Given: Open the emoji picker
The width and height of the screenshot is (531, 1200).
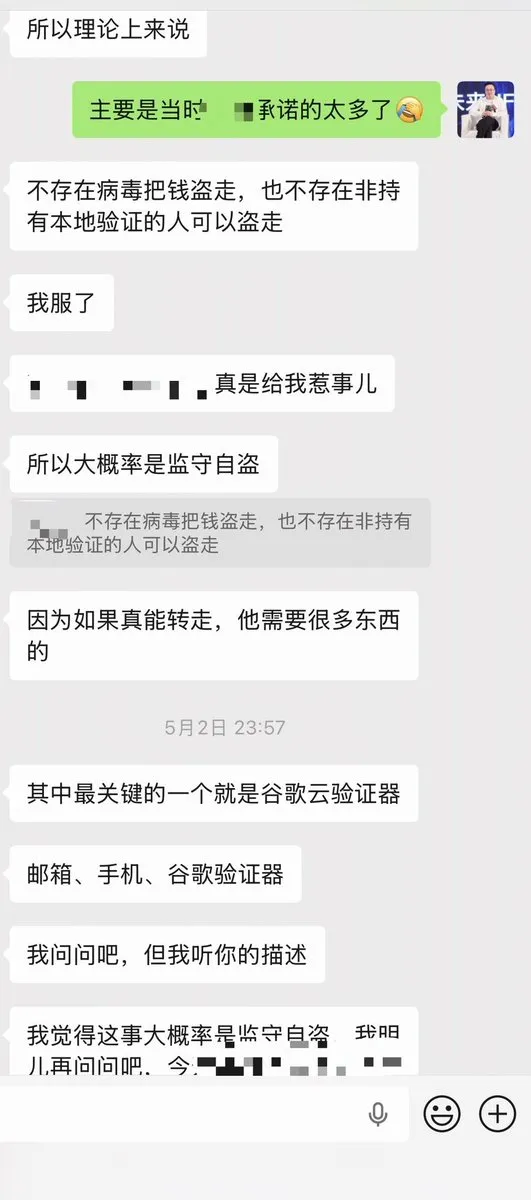Looking at the screenshot, I should 442,1114.
